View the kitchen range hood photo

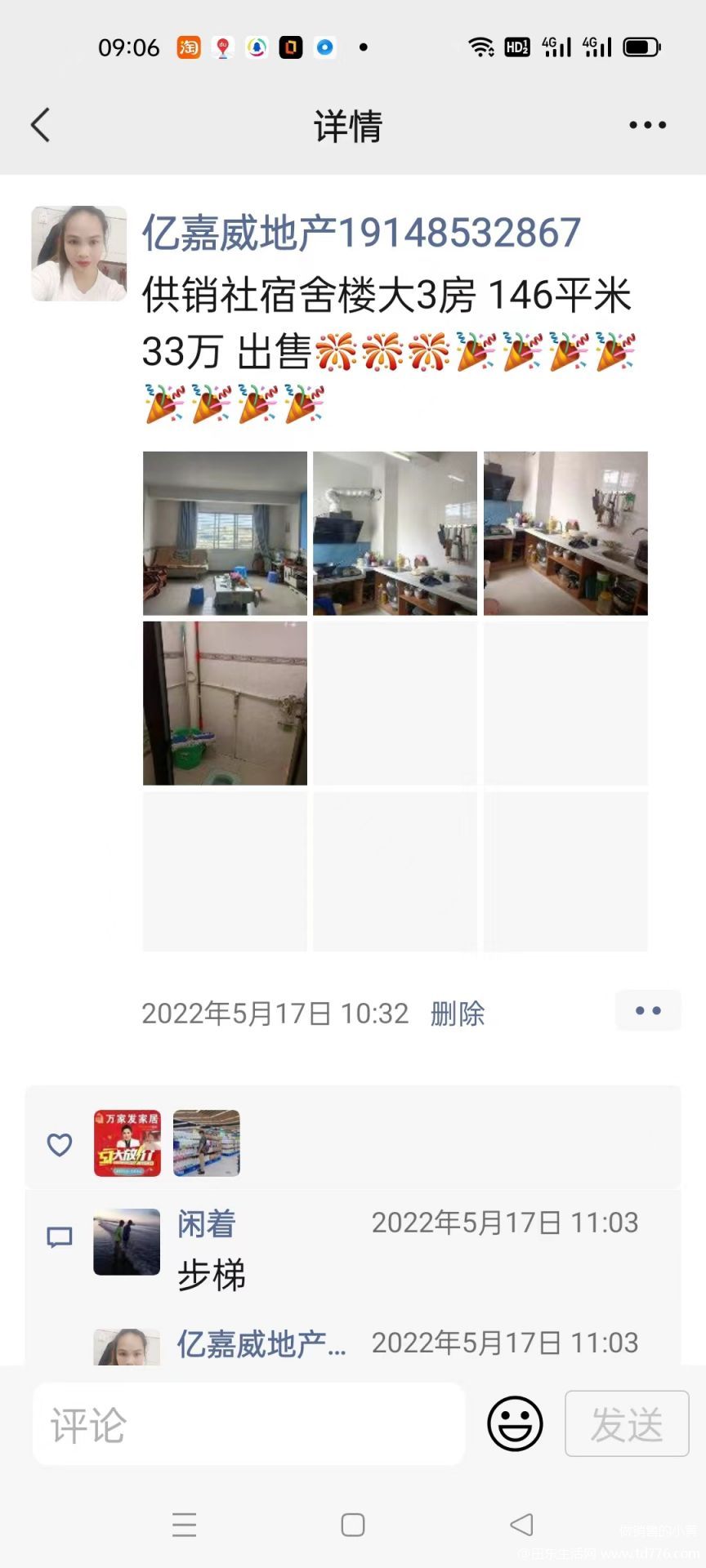395,533
